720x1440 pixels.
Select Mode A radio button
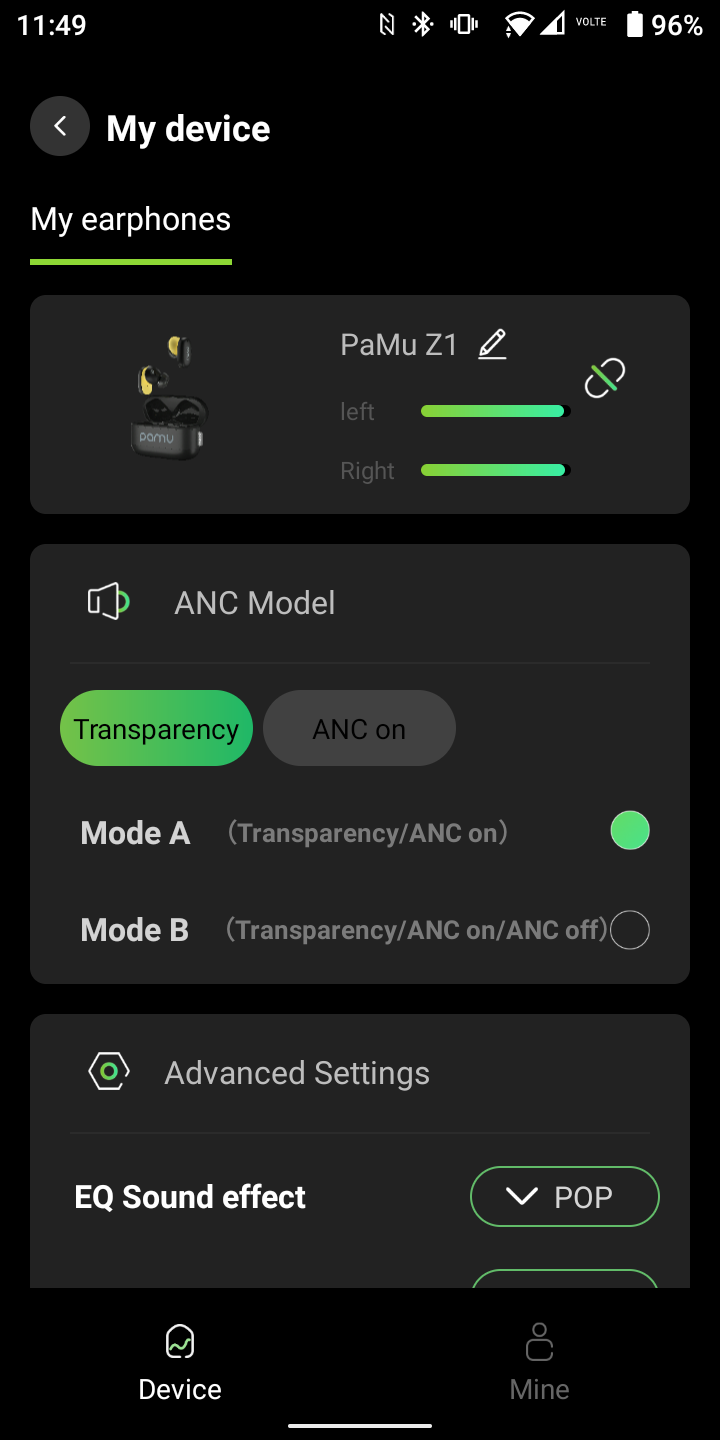630,831
